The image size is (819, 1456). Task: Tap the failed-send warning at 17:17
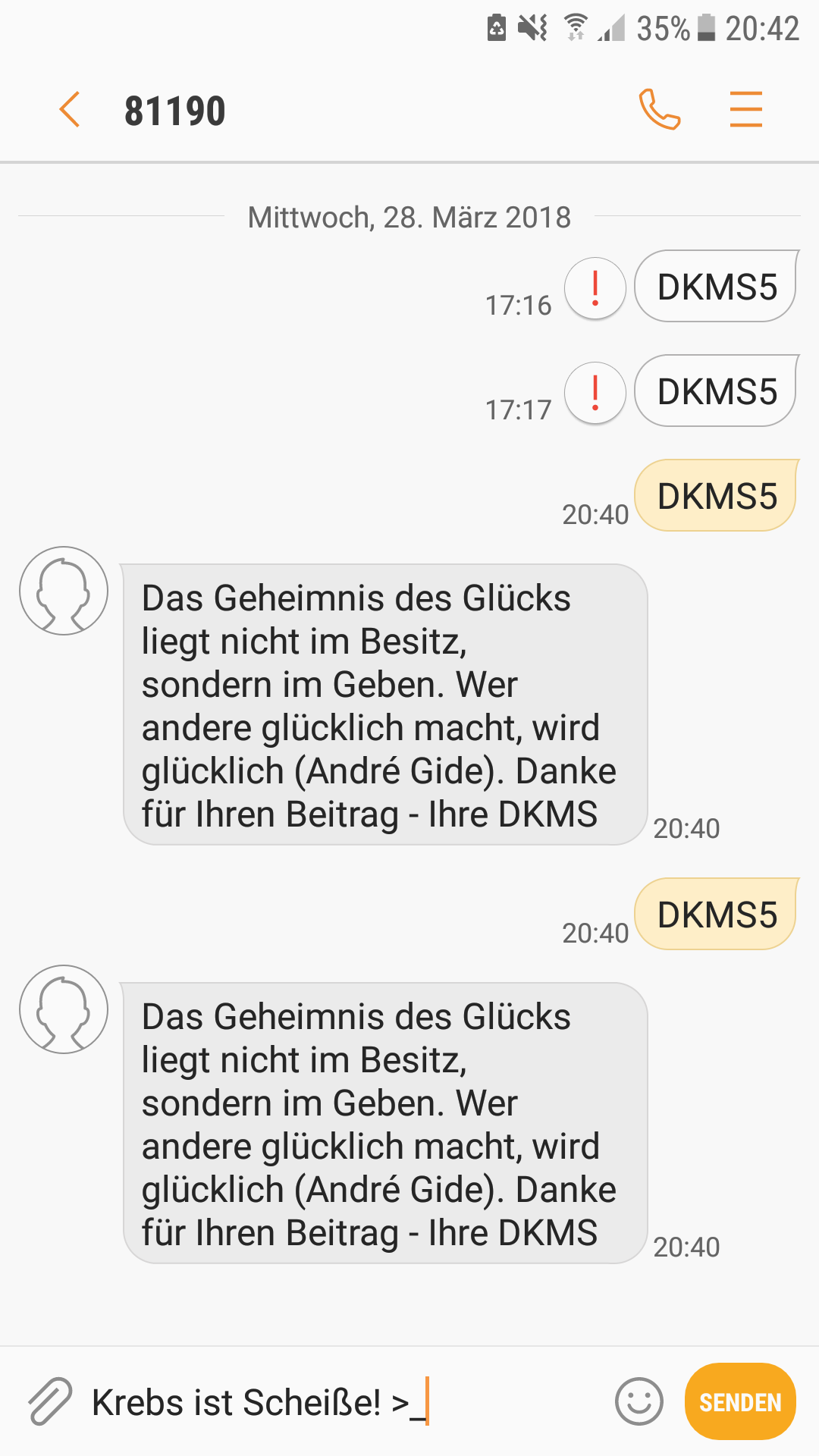pyautogui.click(x=595, y=393)
